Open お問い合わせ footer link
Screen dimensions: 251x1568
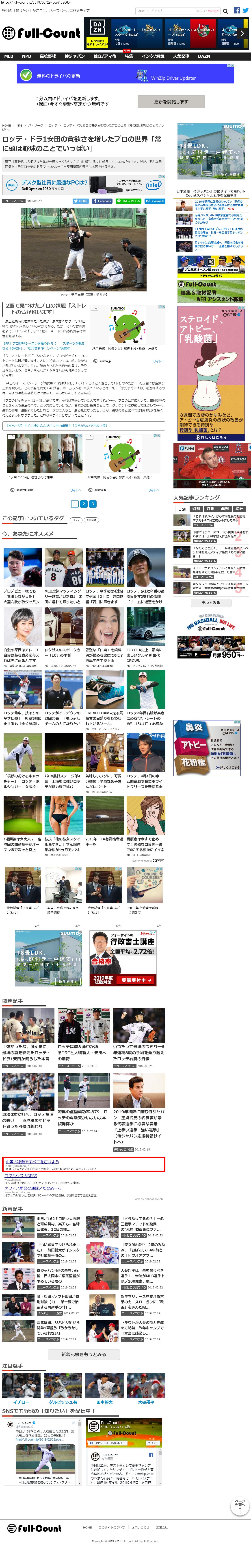pyautogui.click(x=140, y=1527)
